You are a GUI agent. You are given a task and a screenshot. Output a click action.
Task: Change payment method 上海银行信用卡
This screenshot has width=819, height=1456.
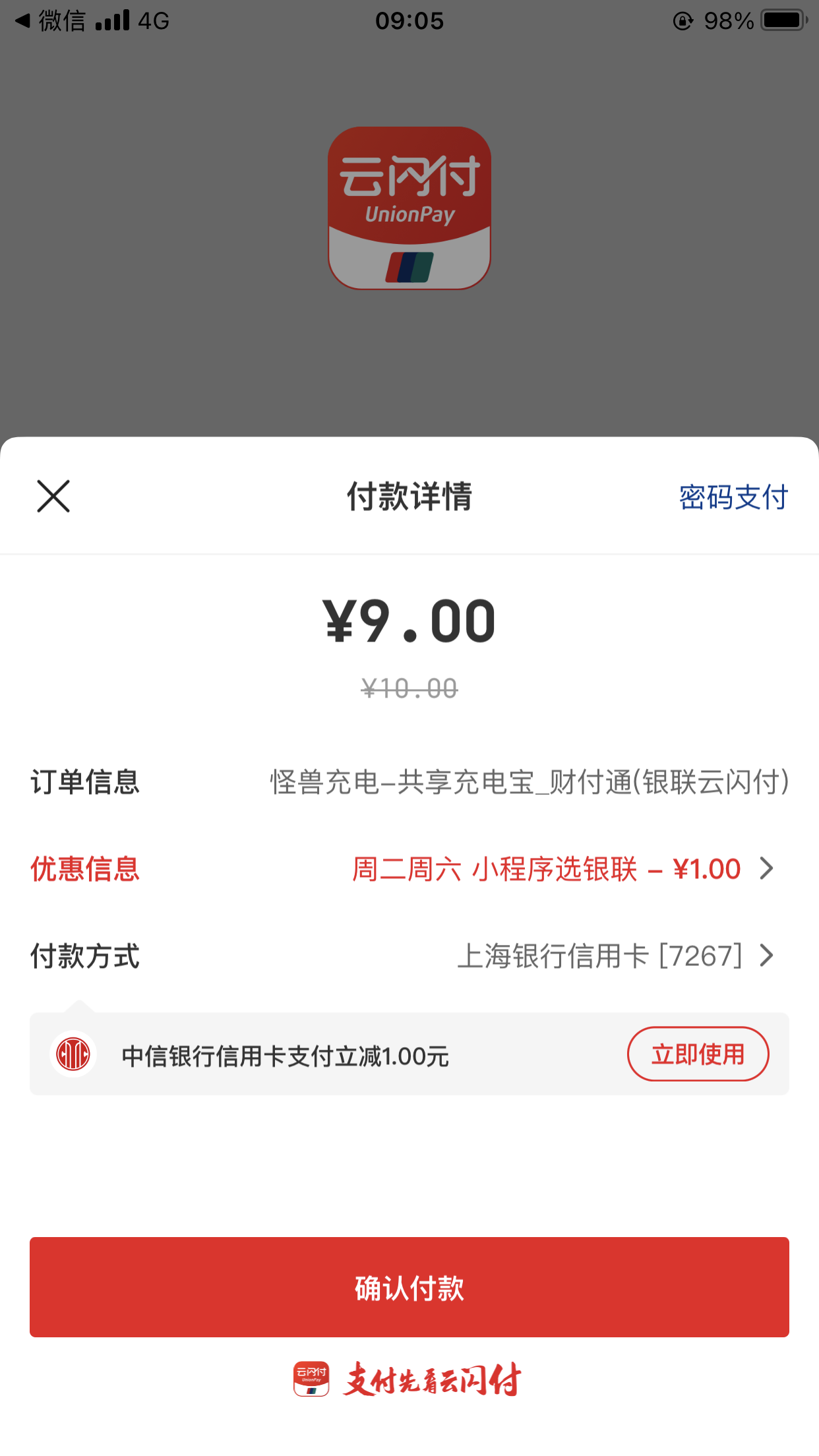(613, 956)
